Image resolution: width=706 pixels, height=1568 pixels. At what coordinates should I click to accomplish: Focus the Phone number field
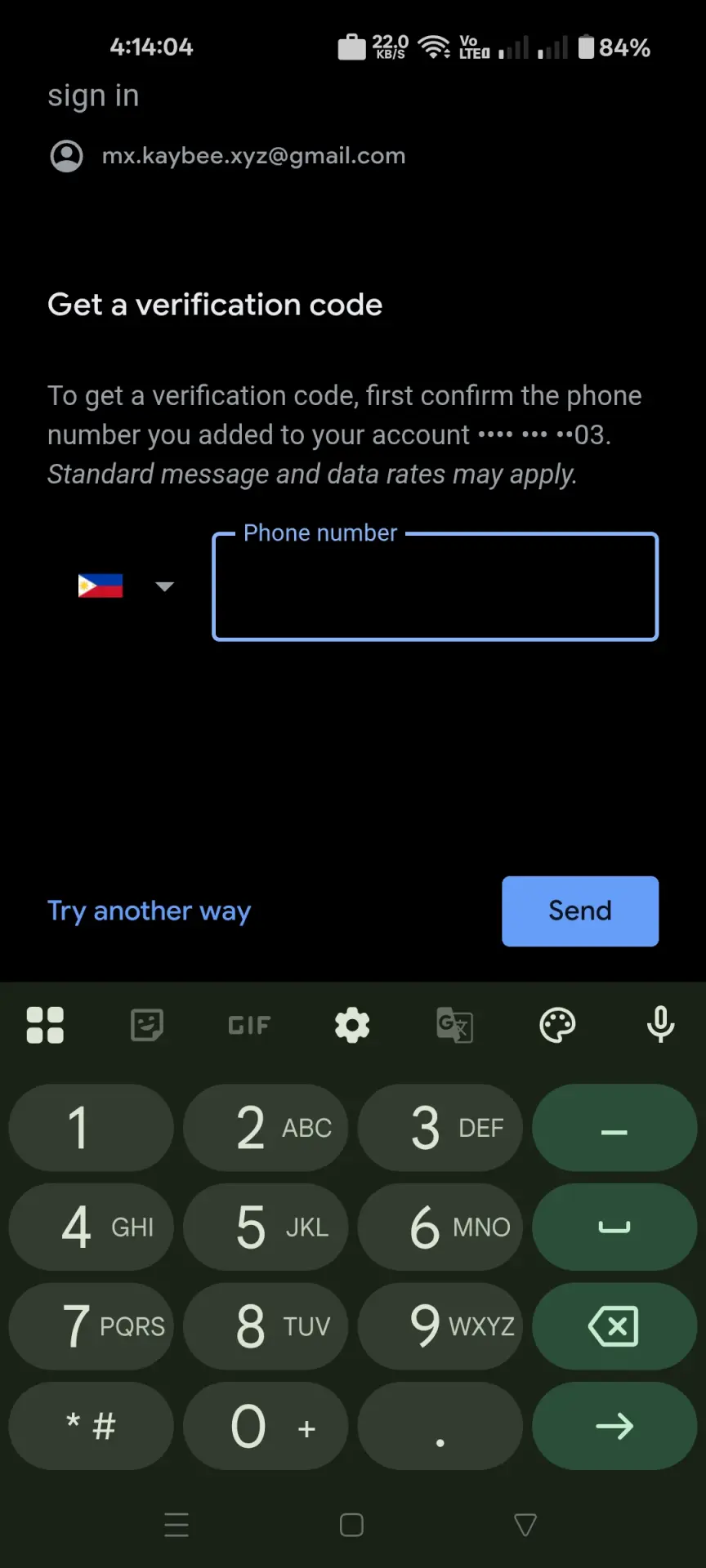[x=435, y=586]
